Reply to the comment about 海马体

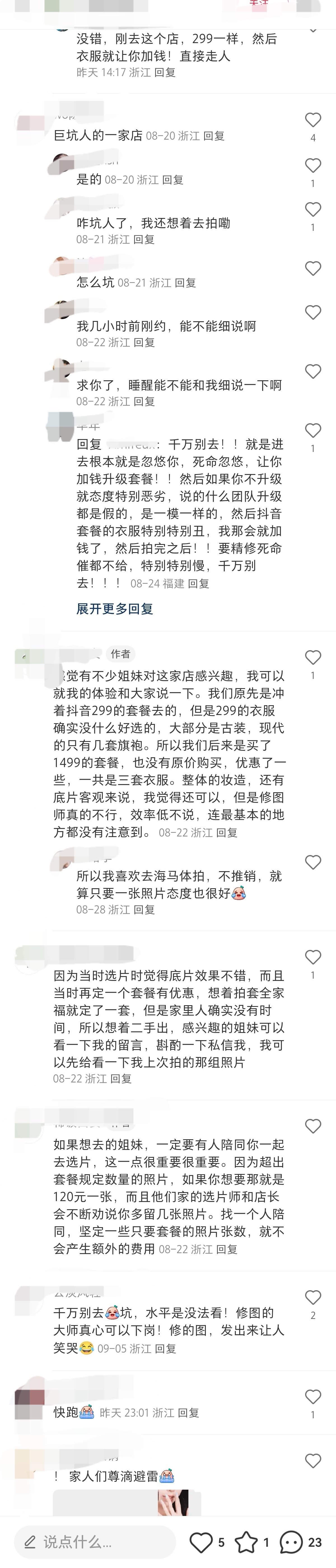[x=144, y=910]
